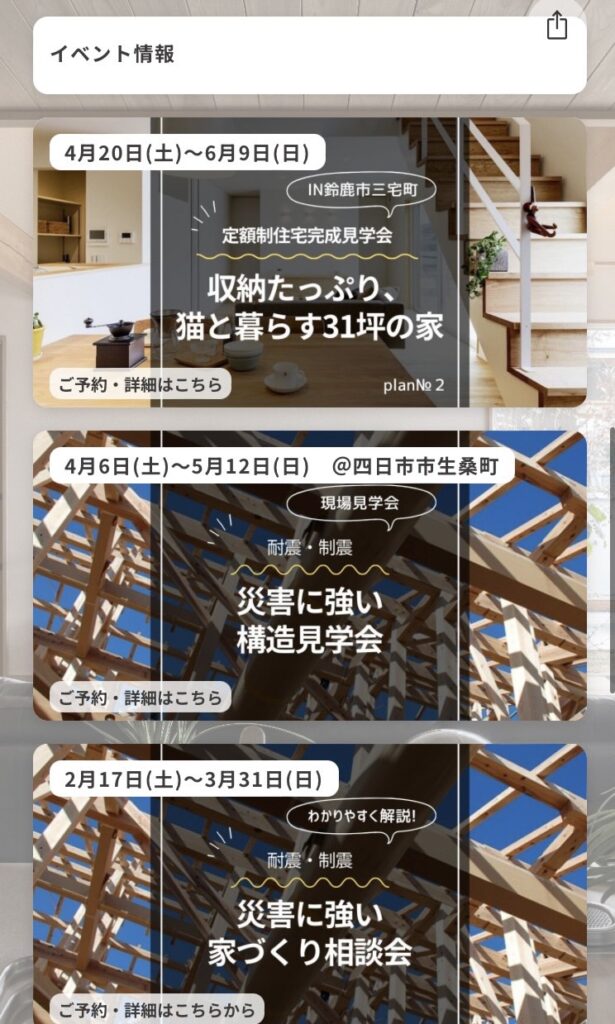615x1024 pixels.
Task: Open the 猫と暮らす31坪の家 event banner
Action: [310, 263]
